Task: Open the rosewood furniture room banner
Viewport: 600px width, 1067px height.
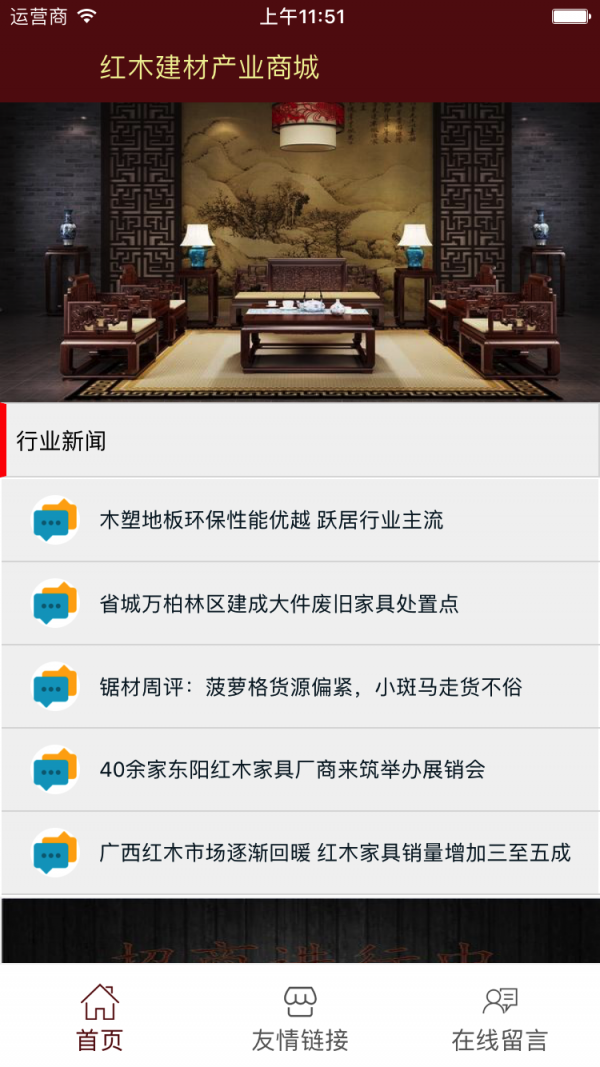Action: pos(300,252)
